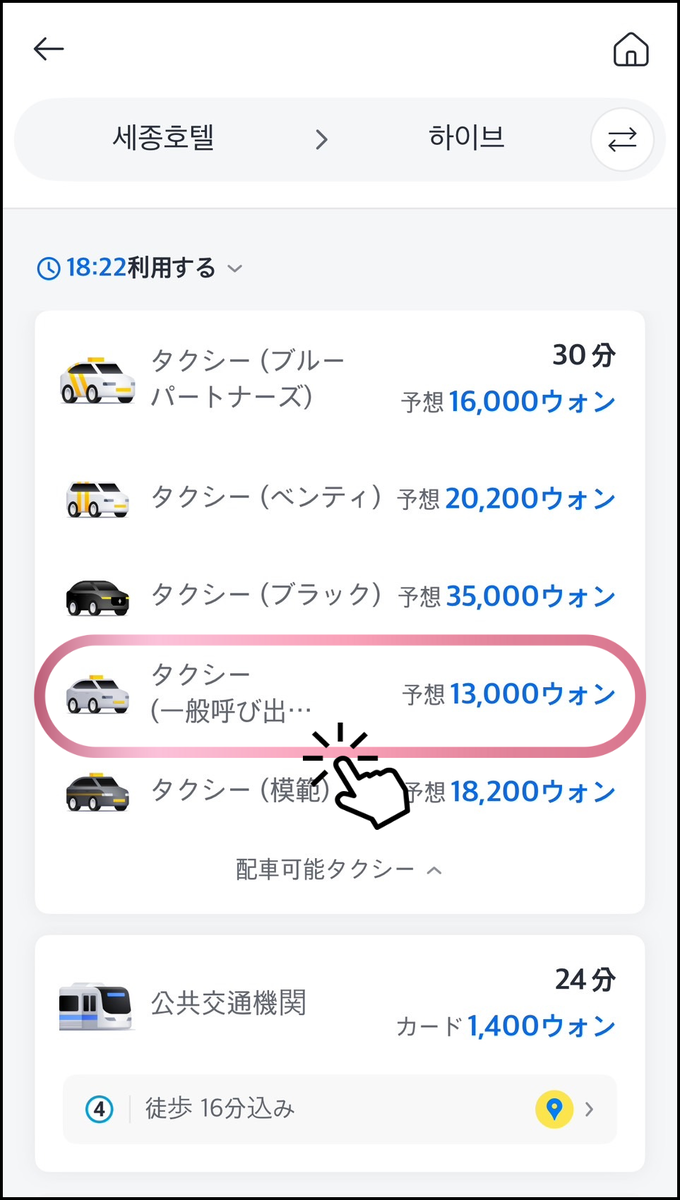
Task: Open the home icon
Action: point(631,49)
